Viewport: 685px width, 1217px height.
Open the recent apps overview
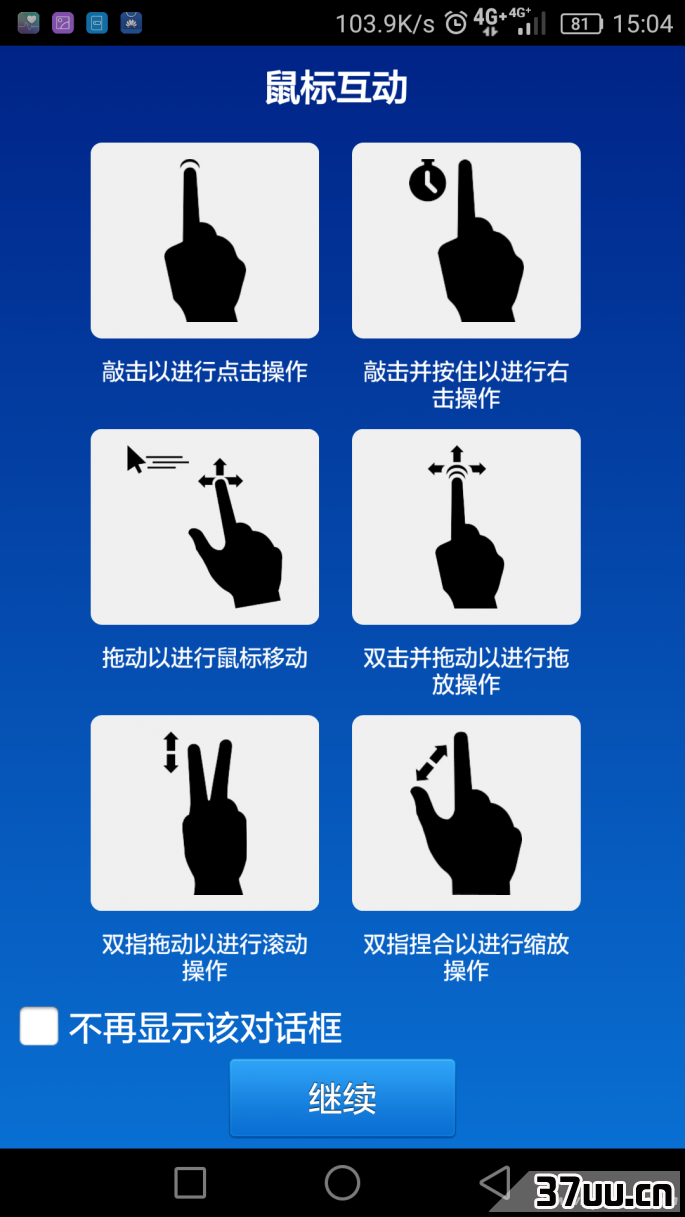tap(190, 1183)
